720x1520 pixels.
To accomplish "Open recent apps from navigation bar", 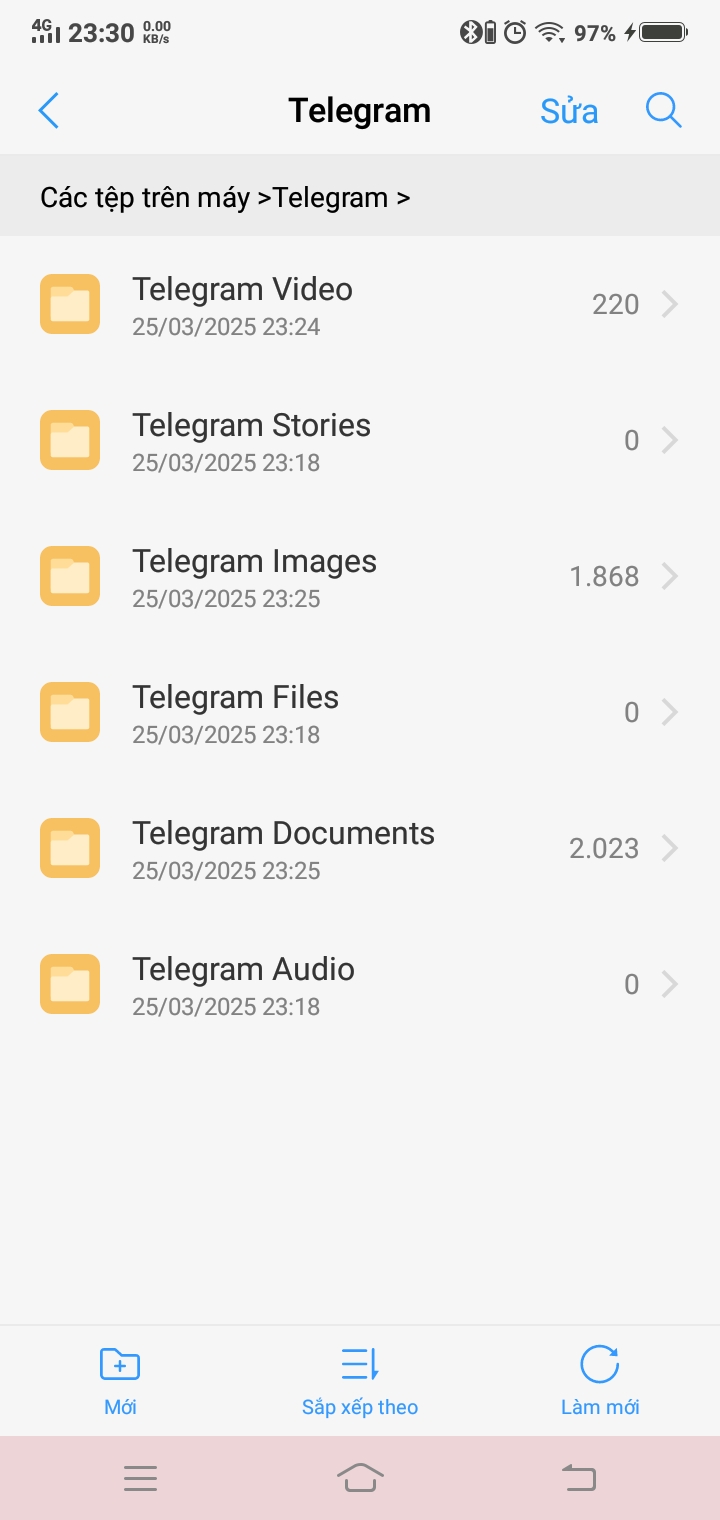I will point(140,1477).
